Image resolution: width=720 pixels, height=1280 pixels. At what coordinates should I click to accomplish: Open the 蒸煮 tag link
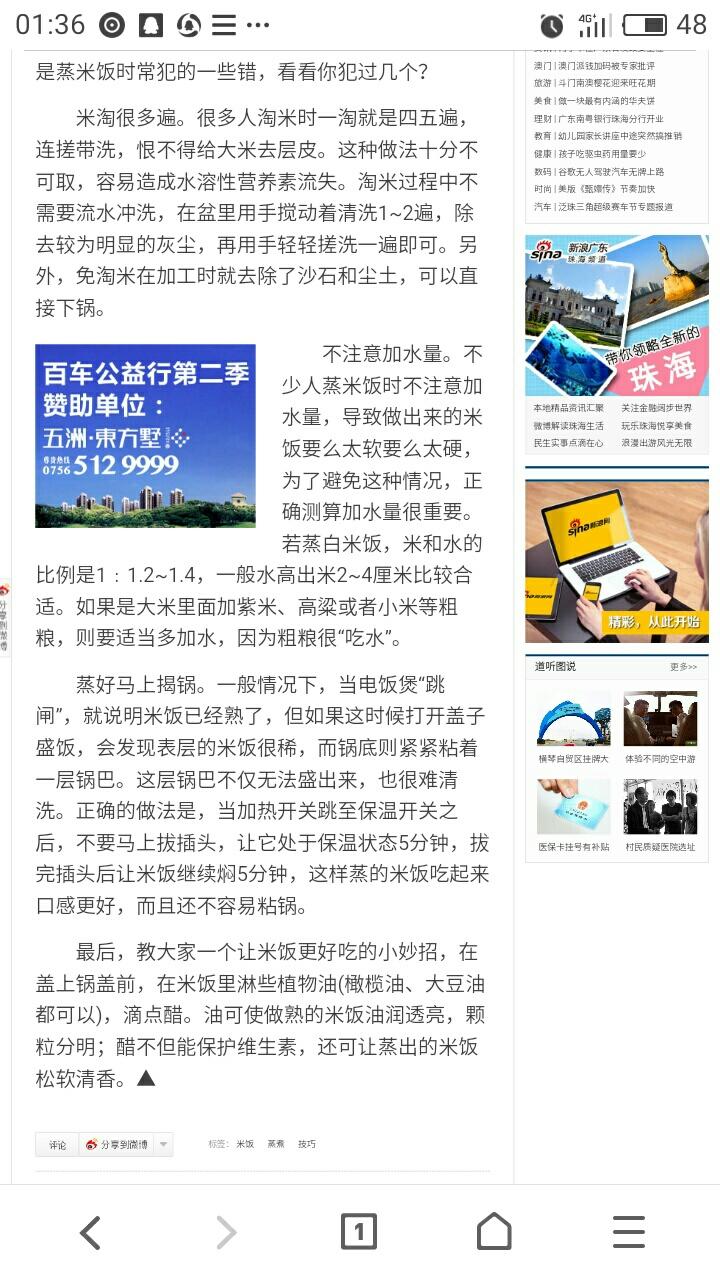276,1144
